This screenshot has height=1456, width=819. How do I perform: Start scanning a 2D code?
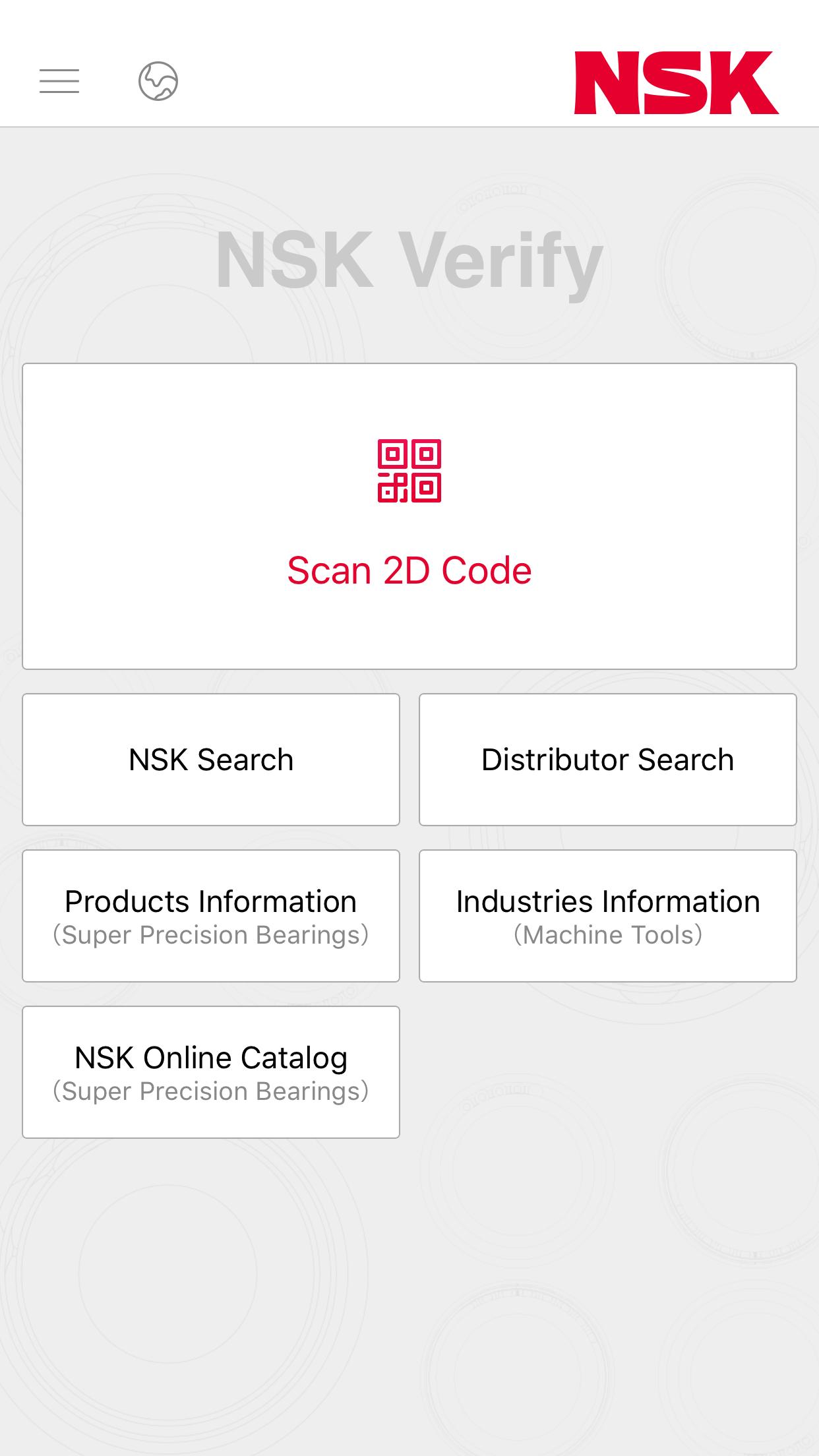[409, 516]
